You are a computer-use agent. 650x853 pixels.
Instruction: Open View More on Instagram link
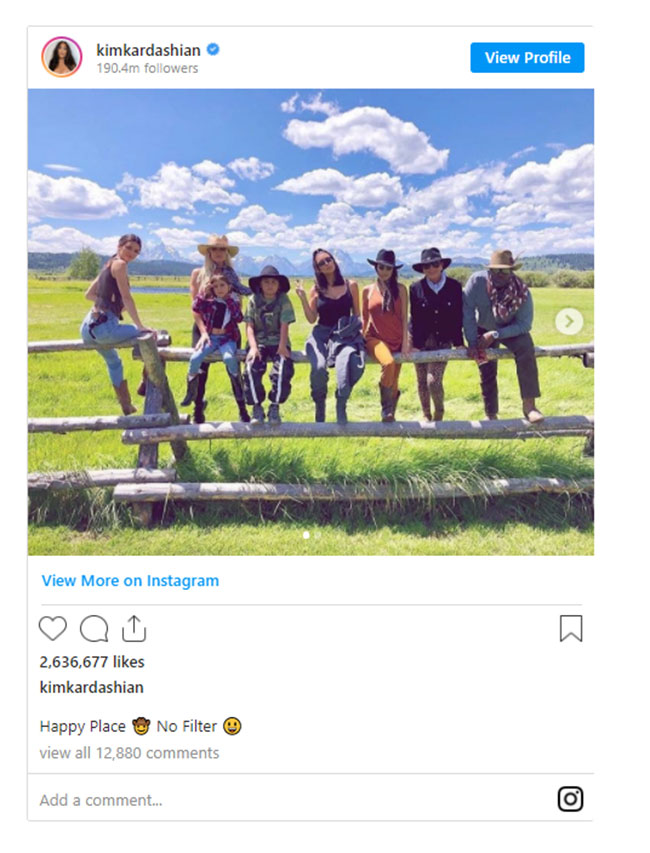coord(130,581)
